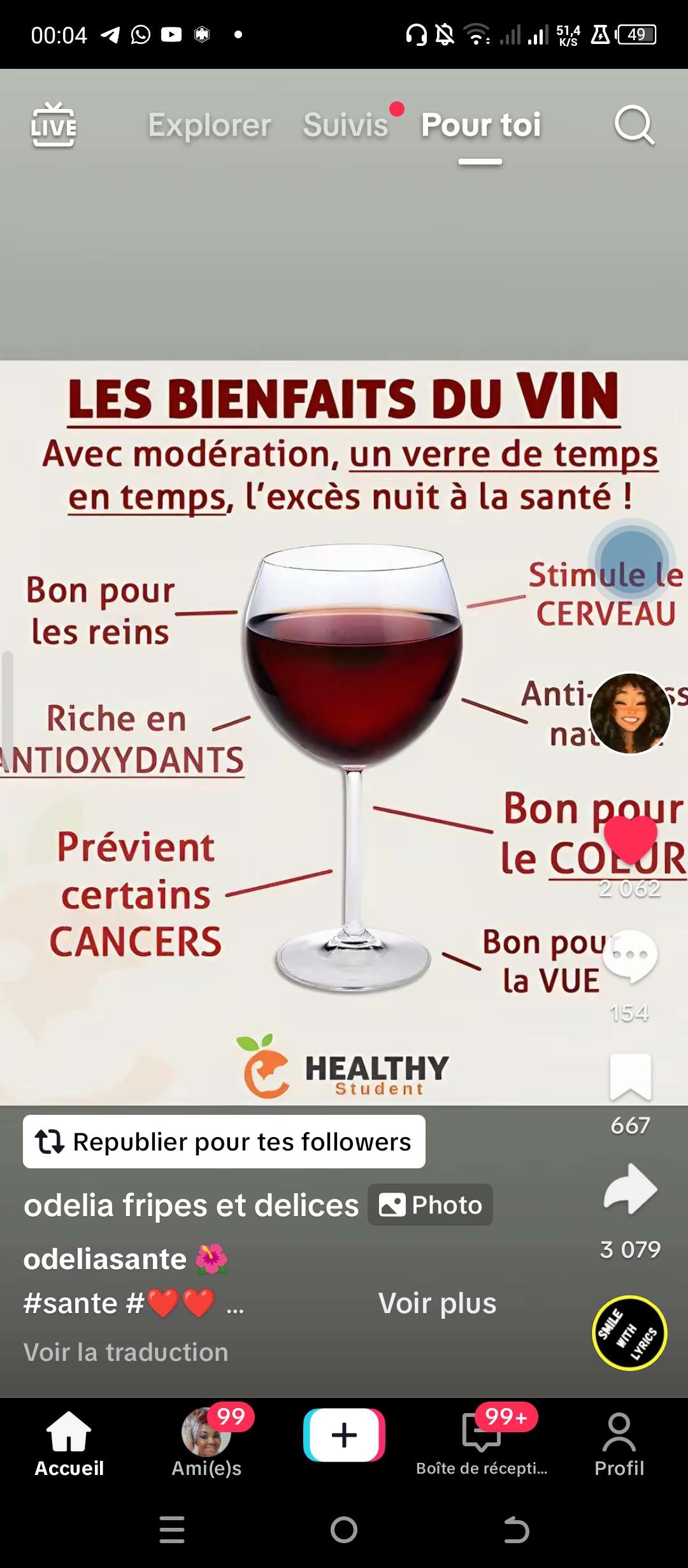
Task: Tap Republier pour tes followers
Action: (224, 1142)
